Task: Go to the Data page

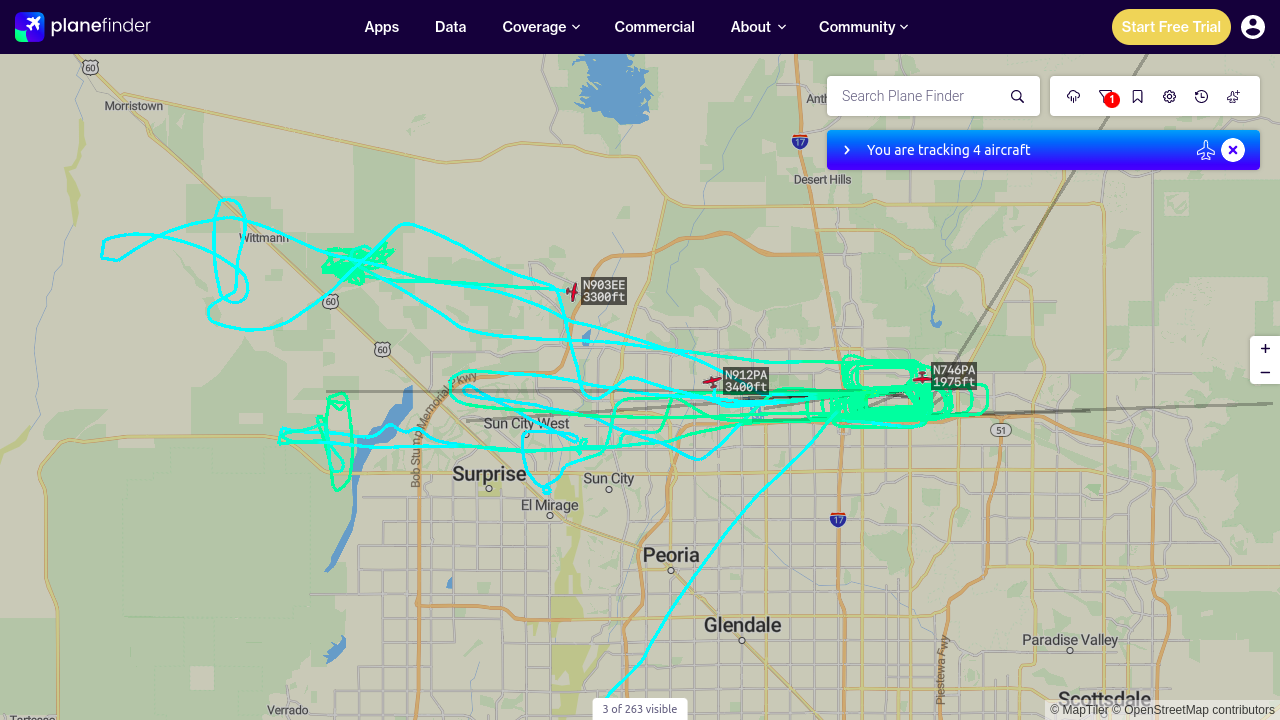Action: tap(450, 27)
